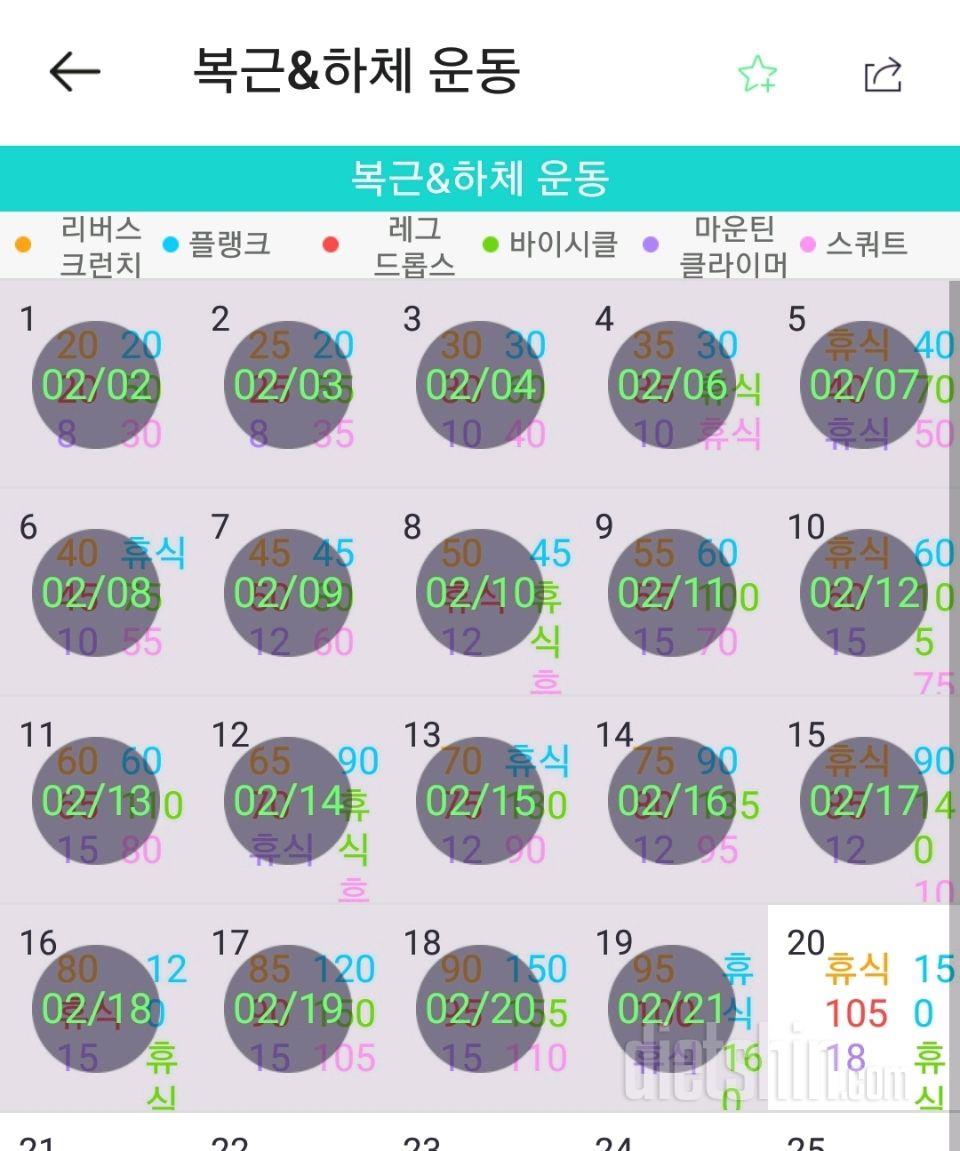Open day 19 stamped 02/21
Screen dimensions: 960x1151
(x=672, y=1009)
